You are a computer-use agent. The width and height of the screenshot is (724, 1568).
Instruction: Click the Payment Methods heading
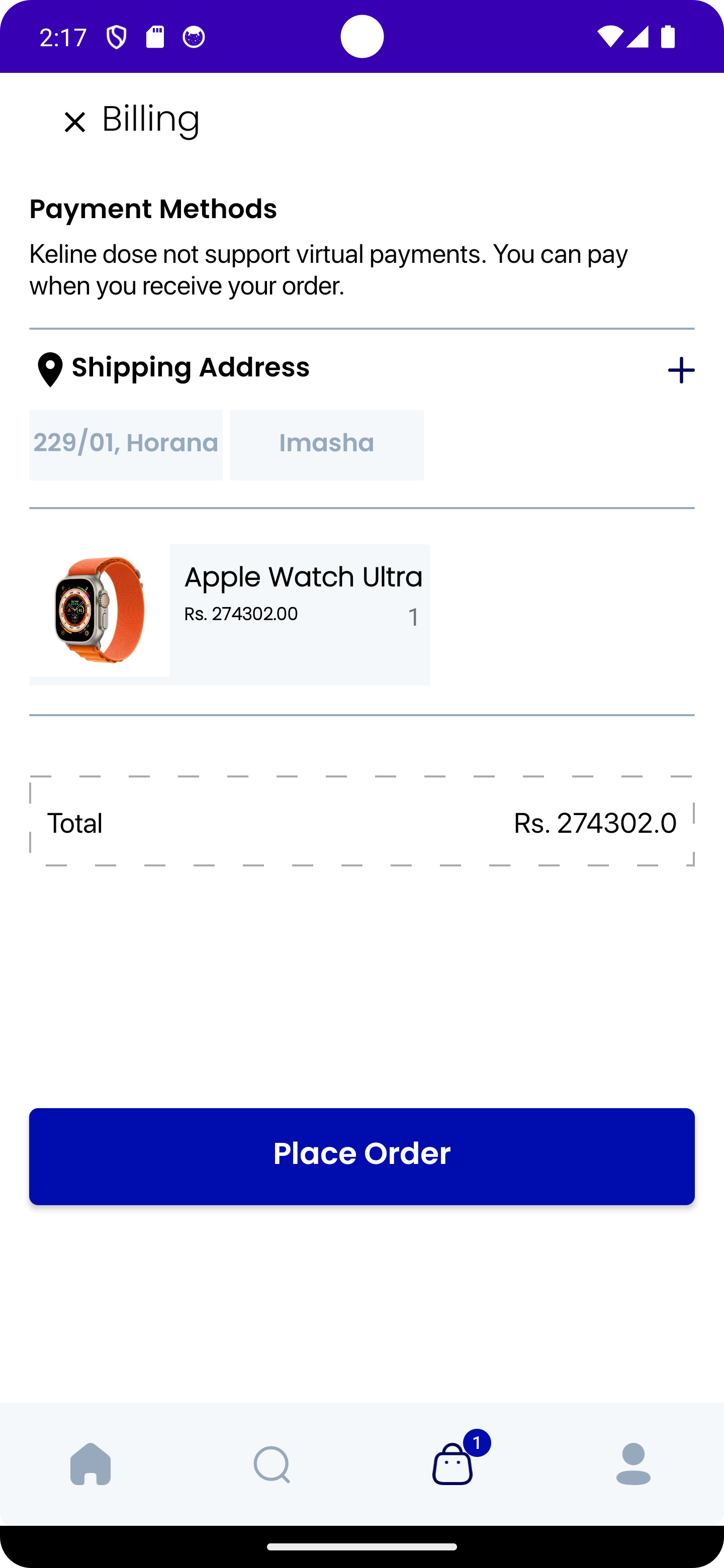tap(153, 209)
